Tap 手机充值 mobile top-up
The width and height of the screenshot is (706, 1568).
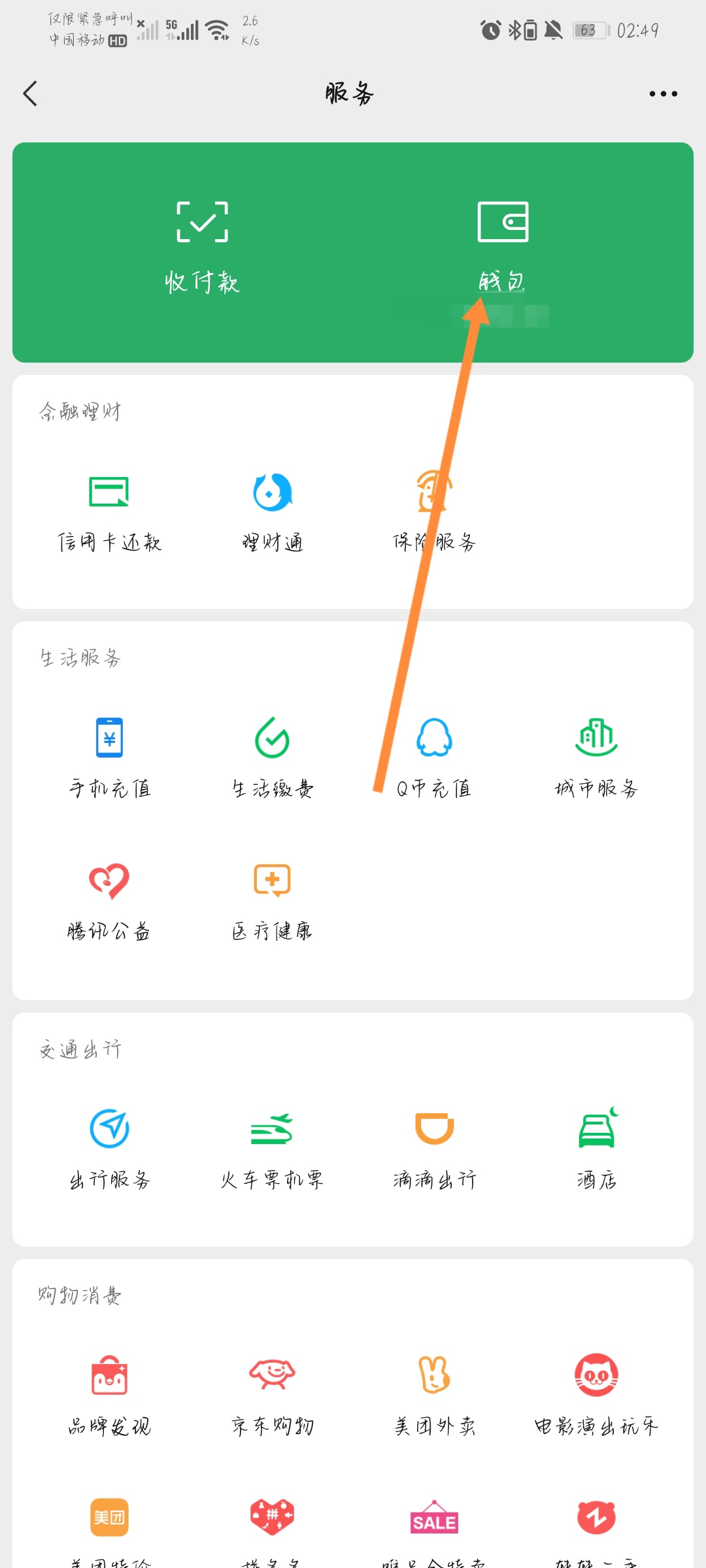tap(110, 759)
